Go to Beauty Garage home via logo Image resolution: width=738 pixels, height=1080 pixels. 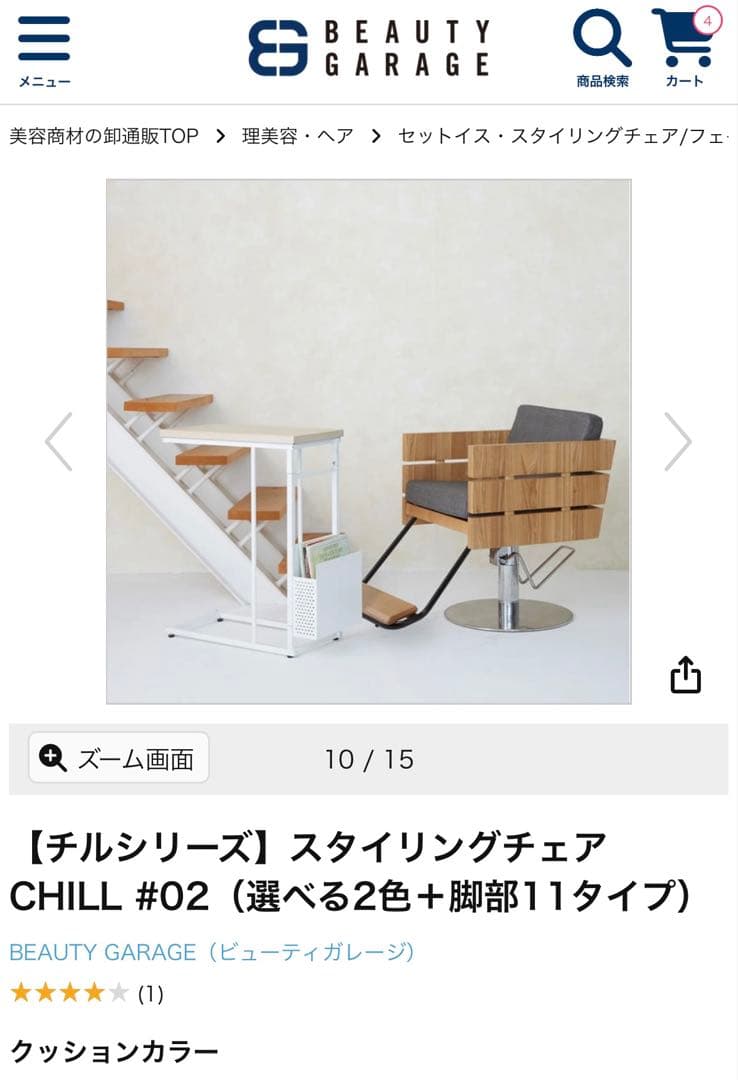click(369, 48)
